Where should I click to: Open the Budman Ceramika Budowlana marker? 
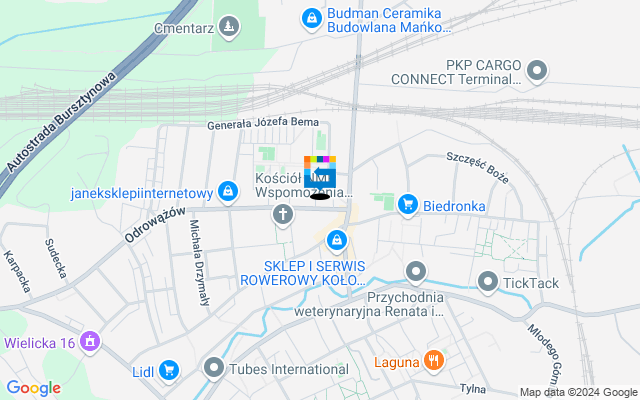tap(312, 18)
